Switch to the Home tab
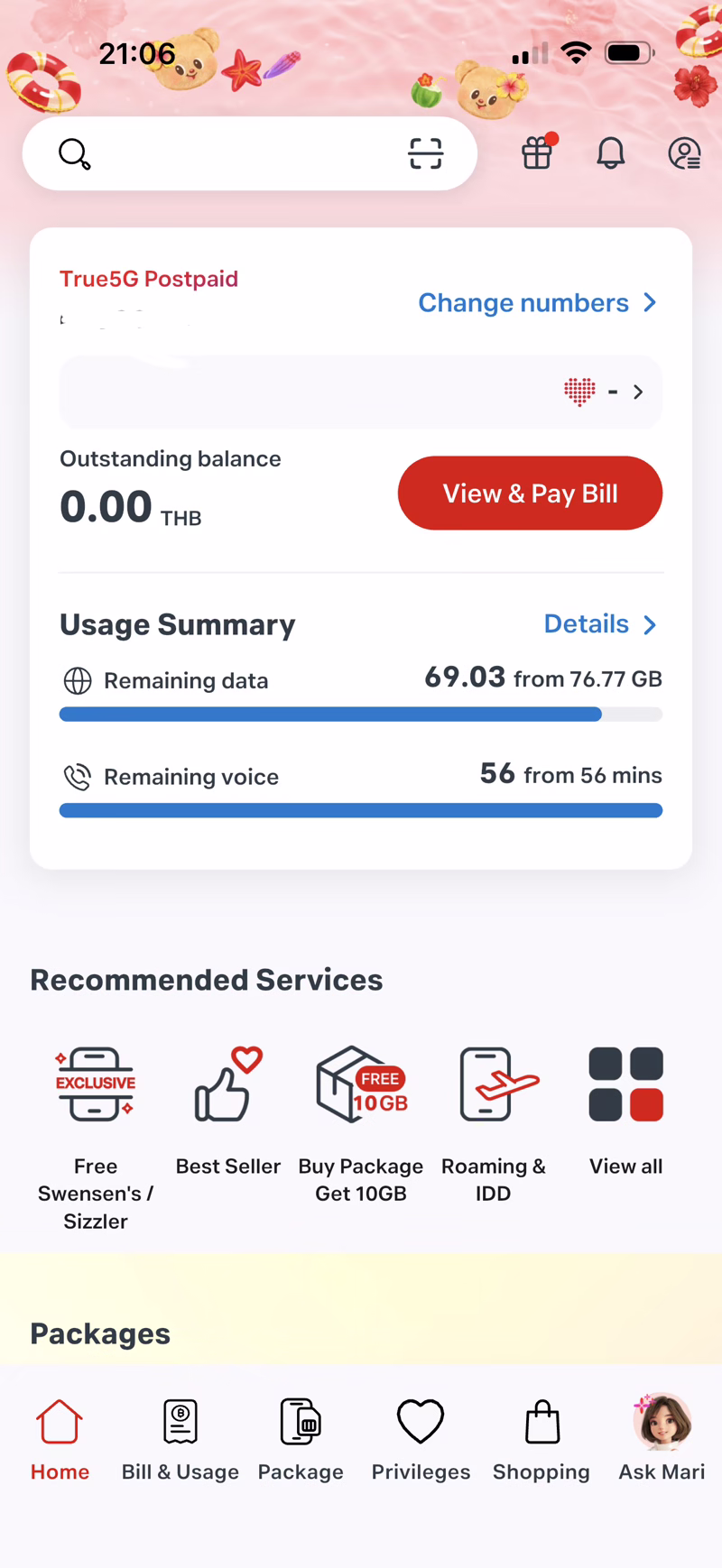 pyautogui.click(x=60, y=1440)
